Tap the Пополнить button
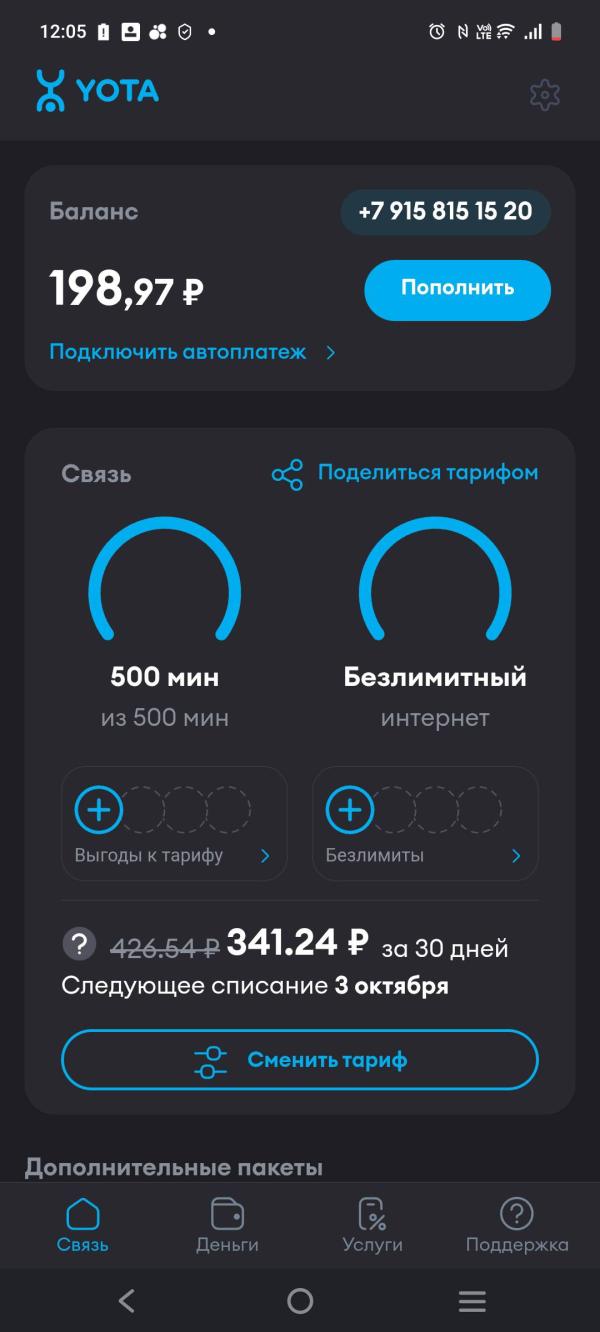This screenshot has width=600, height=1332. click(x=457, y=289)
